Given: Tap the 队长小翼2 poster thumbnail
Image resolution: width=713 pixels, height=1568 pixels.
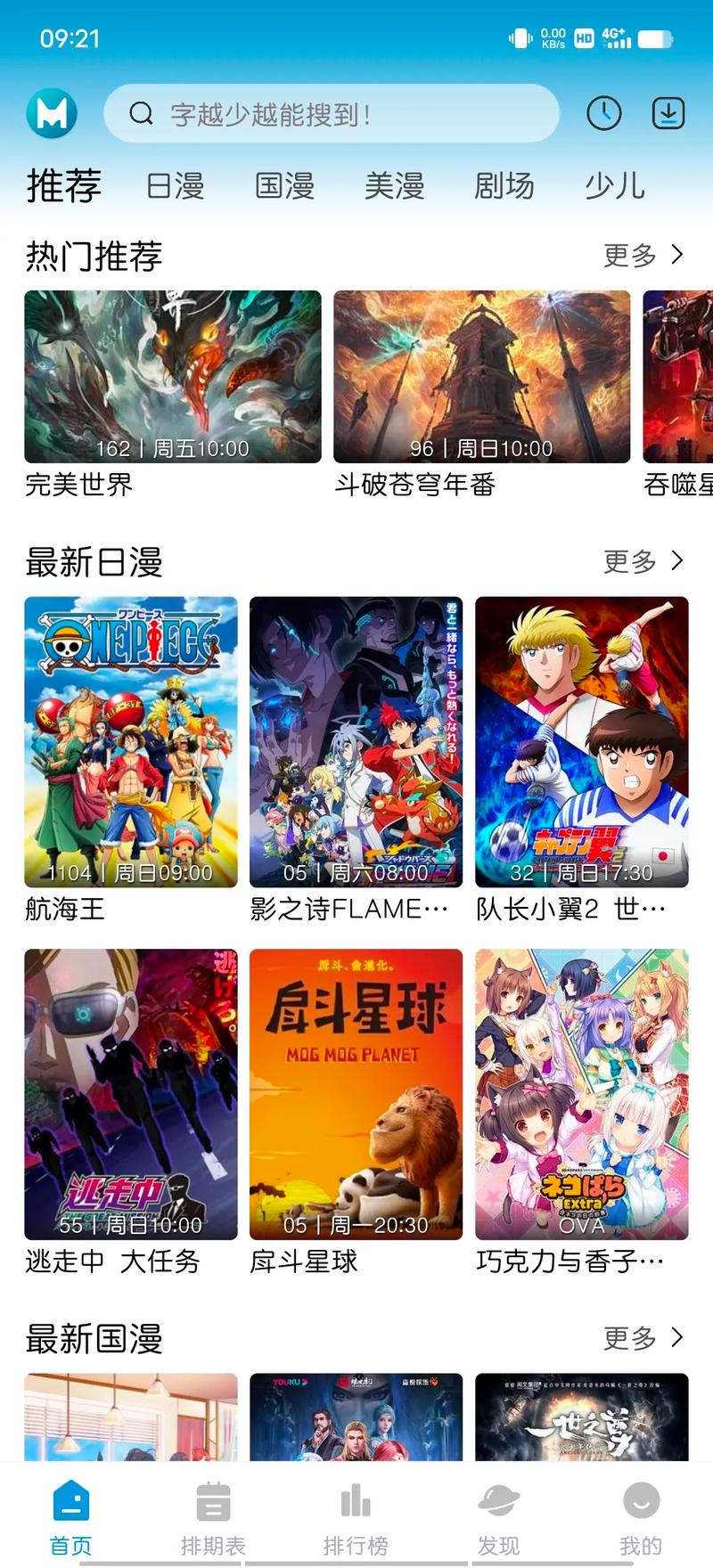Looking at the screenshot, I should point(581,739).
